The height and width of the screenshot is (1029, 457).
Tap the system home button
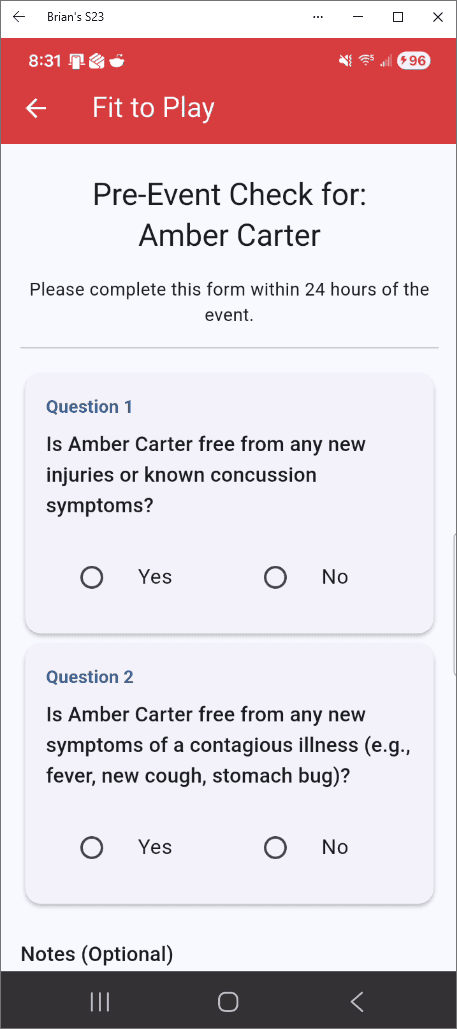228,1001
